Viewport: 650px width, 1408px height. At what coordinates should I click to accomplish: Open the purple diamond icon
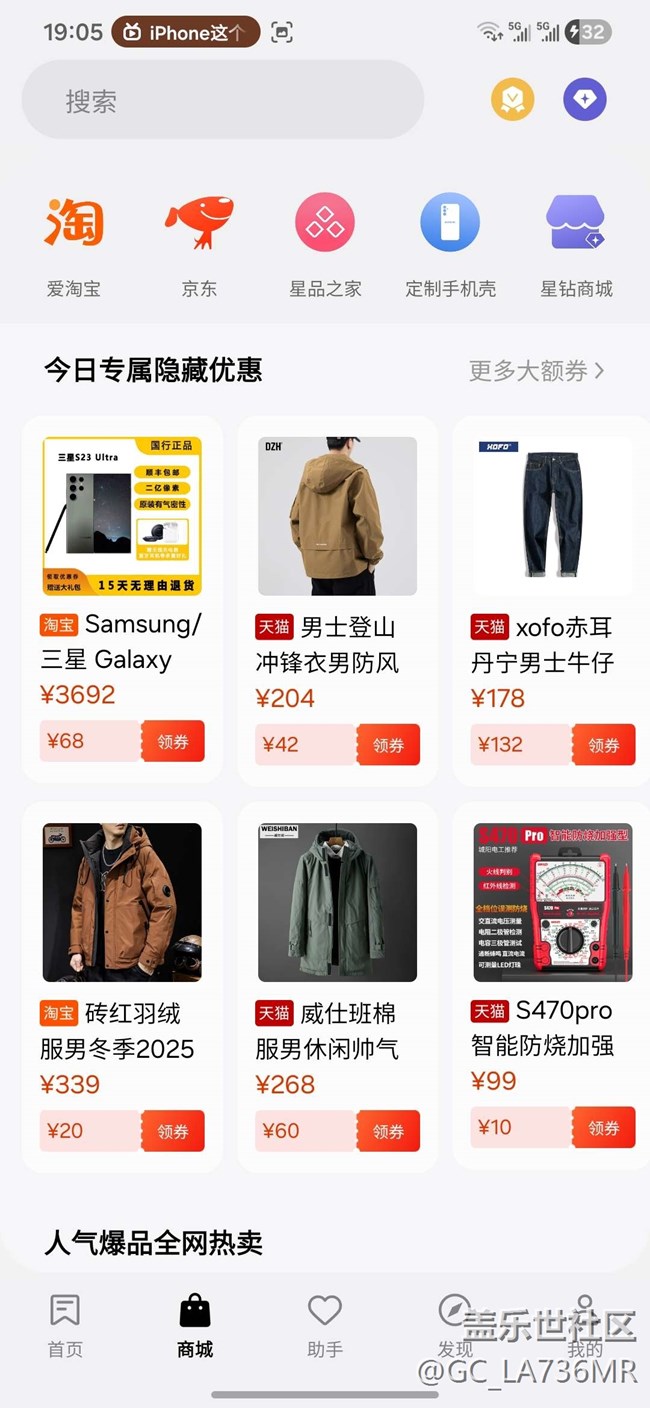(x=584, y=99)
